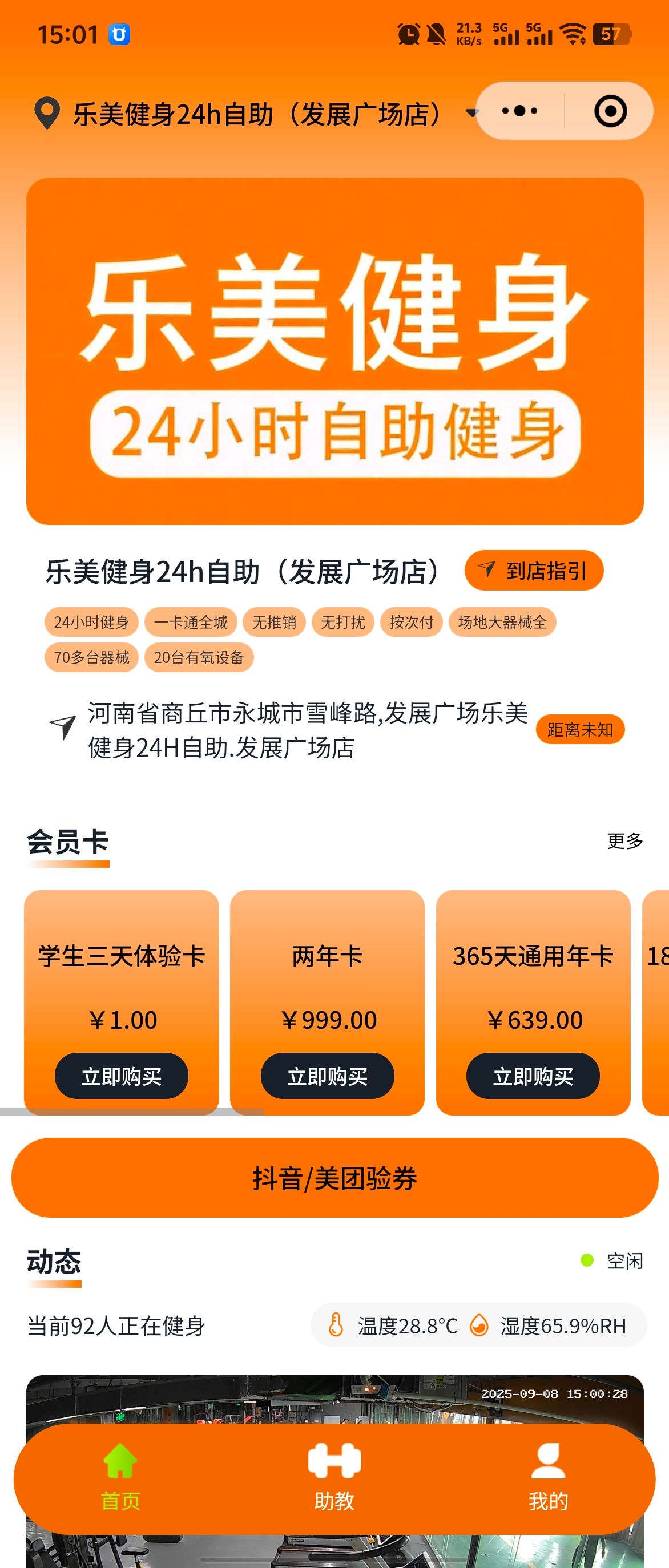Open 到店指引 store directions
Viewport: 669px width, 1568px height.
pyautogui.click(x=534, y=571)
